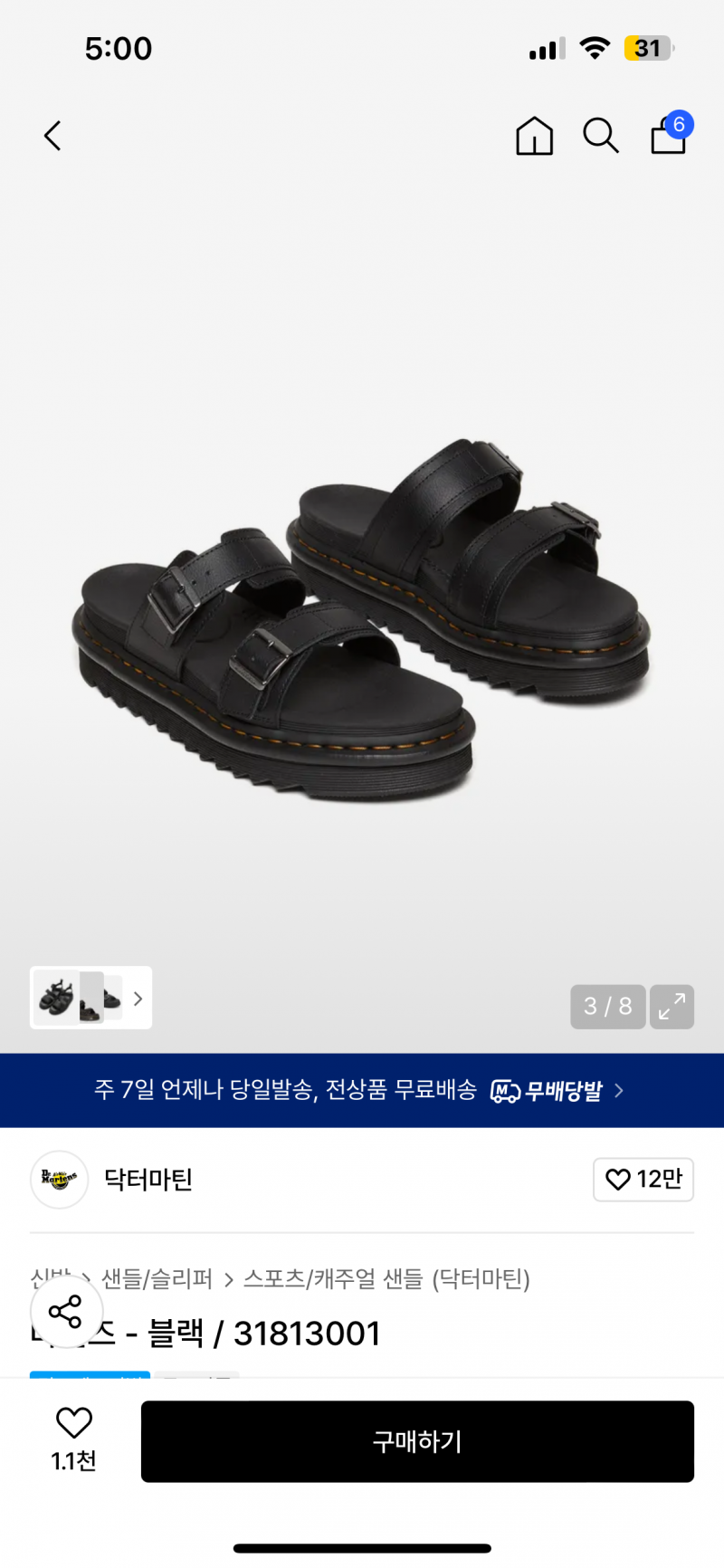Open the 샌들/슬리퍼 breadcrumb link
The width and height of the screenshot is (724, 1568).
pos(156,1280)
